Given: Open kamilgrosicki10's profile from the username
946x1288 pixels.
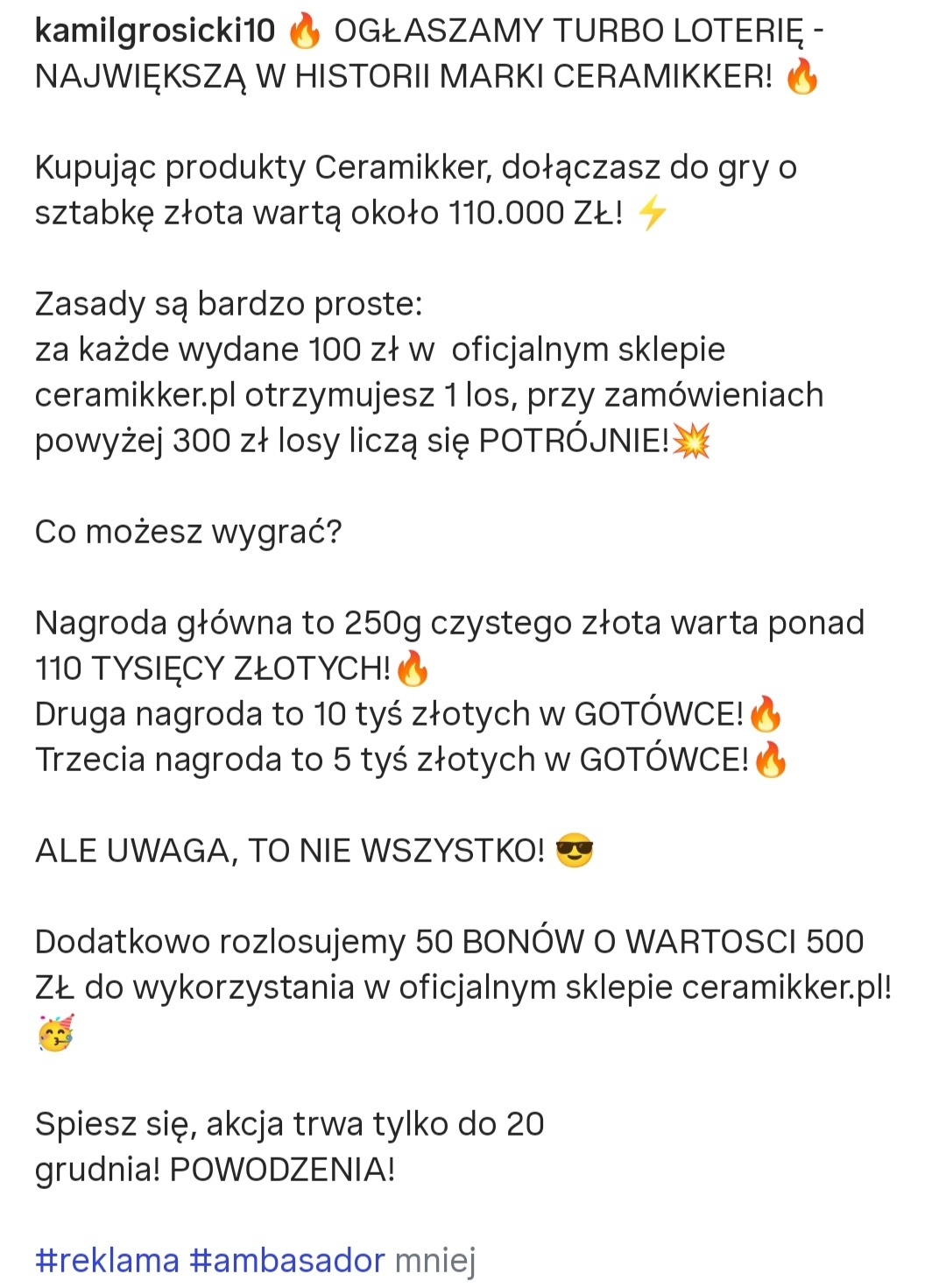Looking at the screenshot, I should [x=154, y=32].
